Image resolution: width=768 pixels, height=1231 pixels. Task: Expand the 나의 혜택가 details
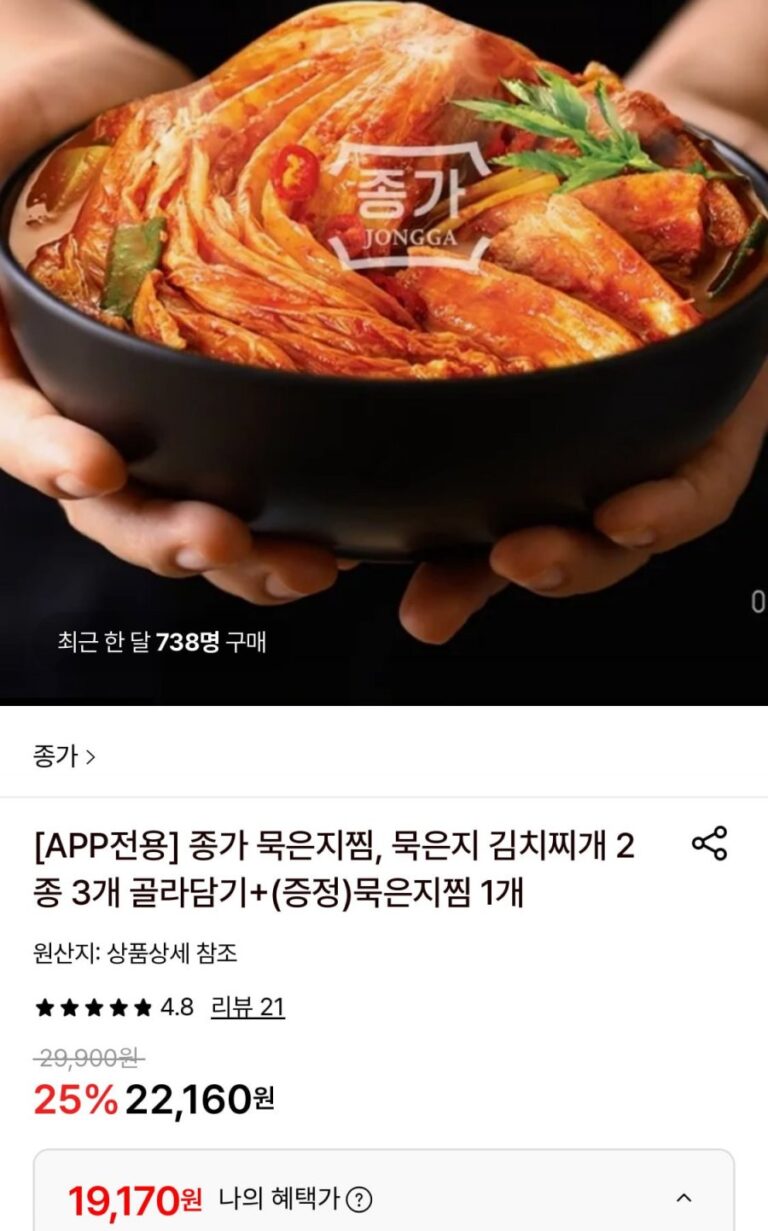(x=684, y=1197)
